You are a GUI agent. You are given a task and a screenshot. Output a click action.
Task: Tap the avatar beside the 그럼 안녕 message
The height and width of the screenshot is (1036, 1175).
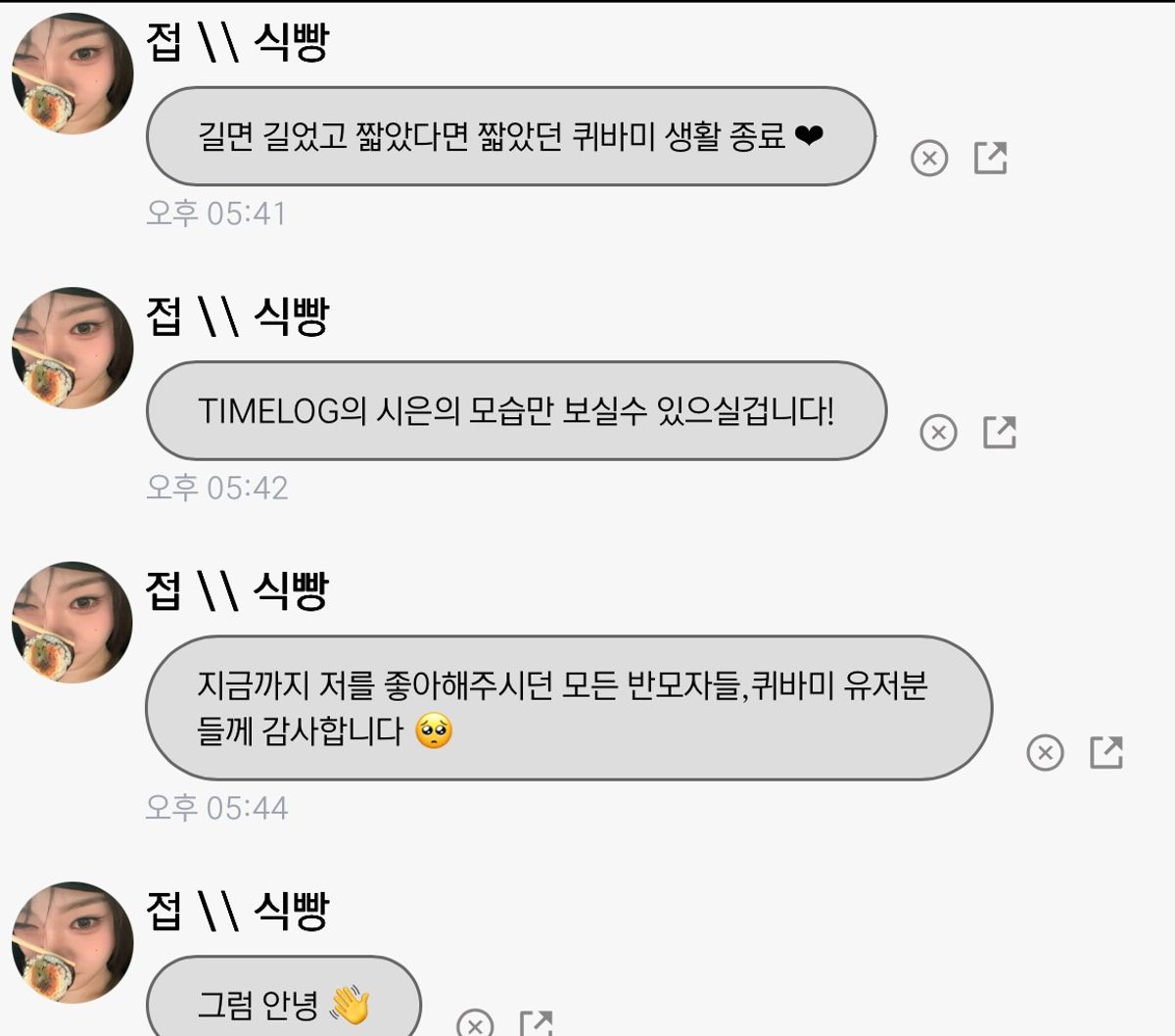[x=72, y=942]
